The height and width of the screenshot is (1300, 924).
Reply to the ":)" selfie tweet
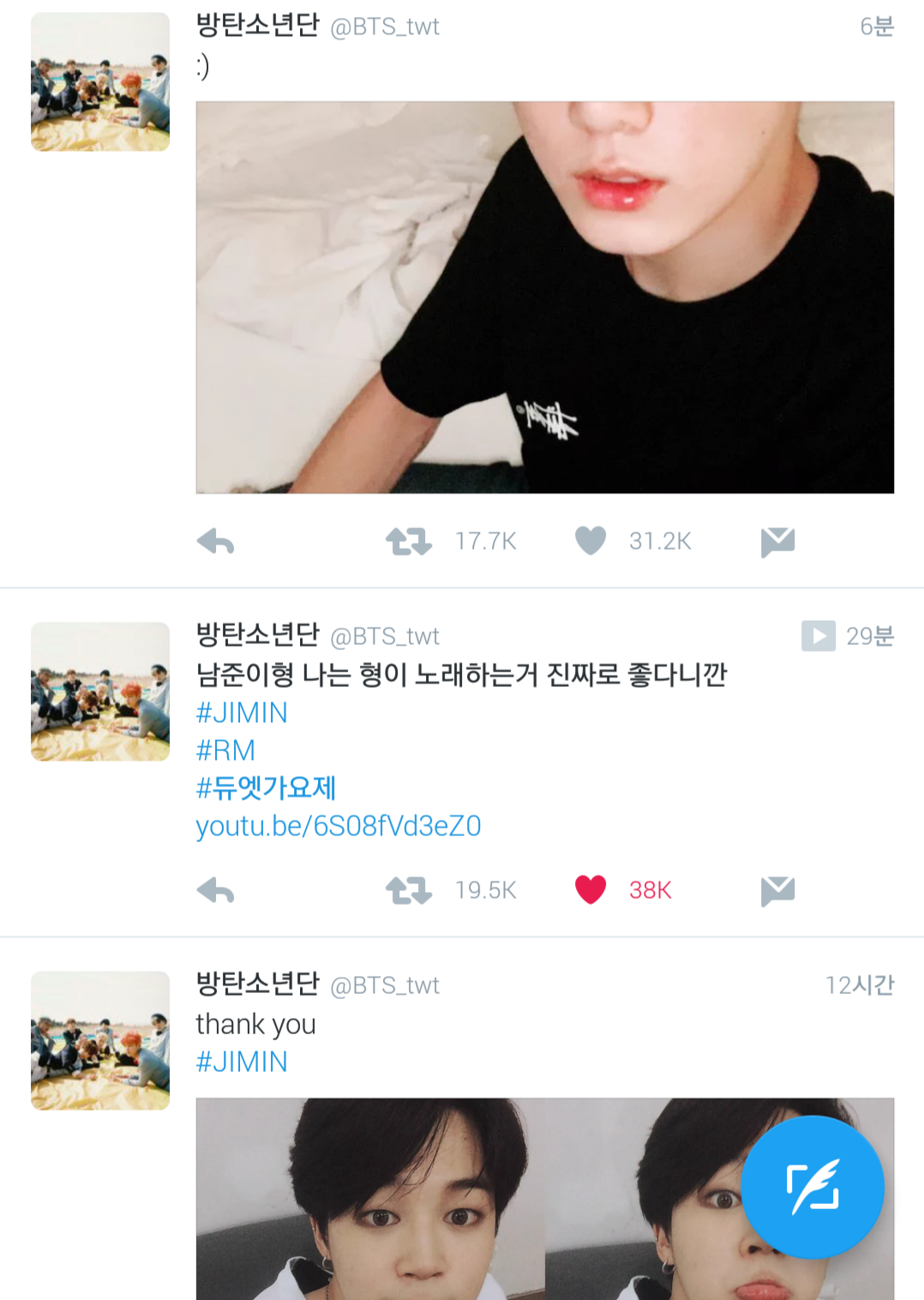tap(215, 541)
